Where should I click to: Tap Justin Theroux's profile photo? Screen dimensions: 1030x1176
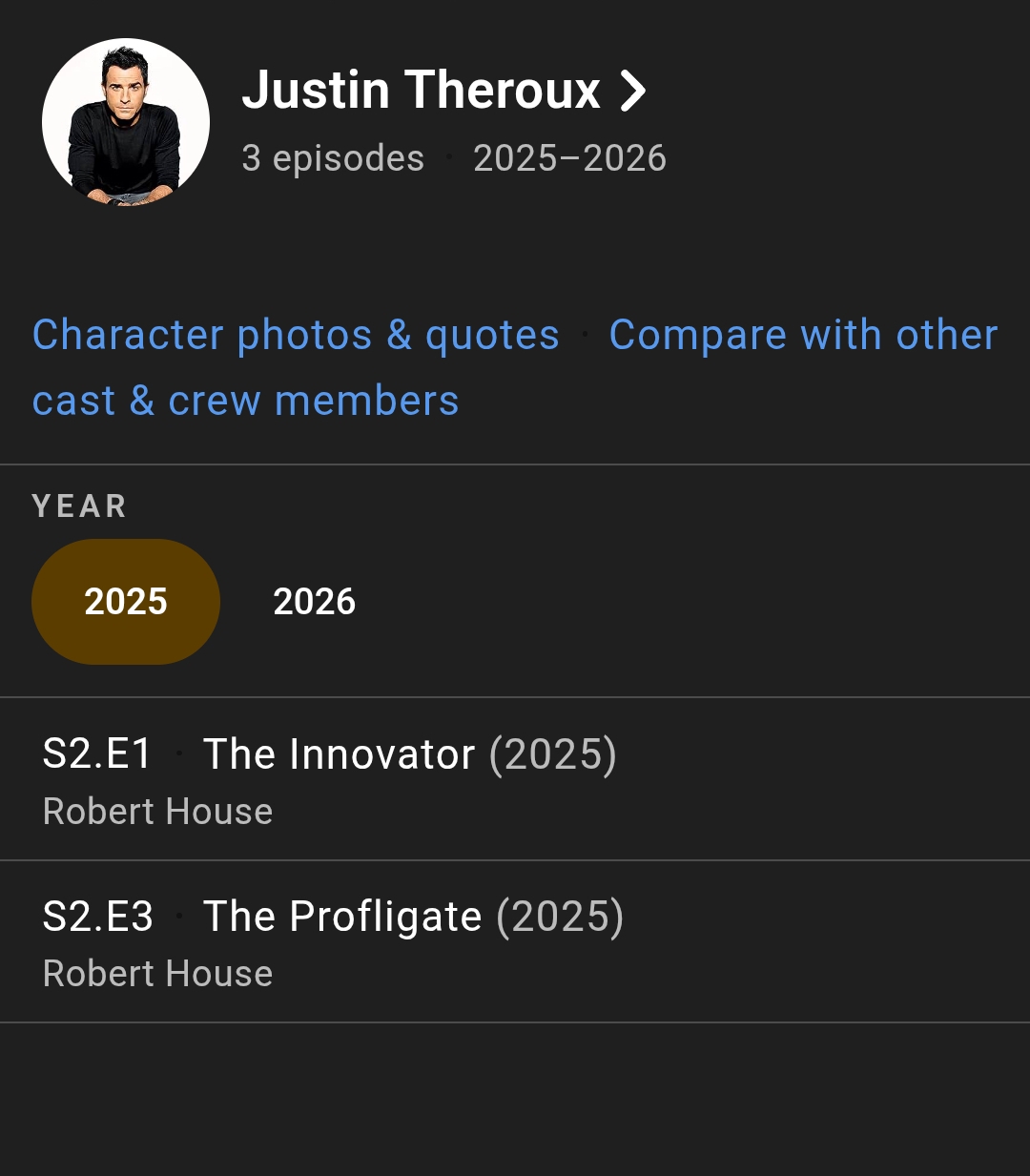[126, 122]
